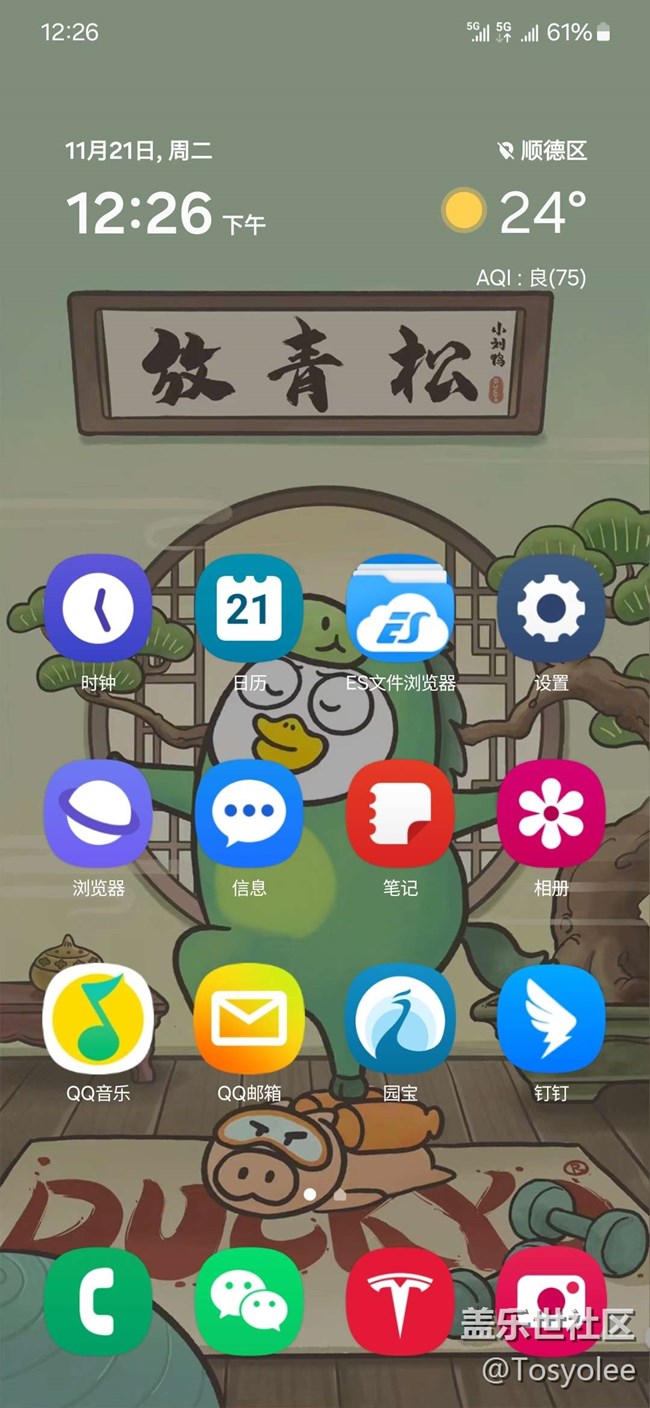
Task: Open ES文件浏览器 file manager
Action: [400, 608]
